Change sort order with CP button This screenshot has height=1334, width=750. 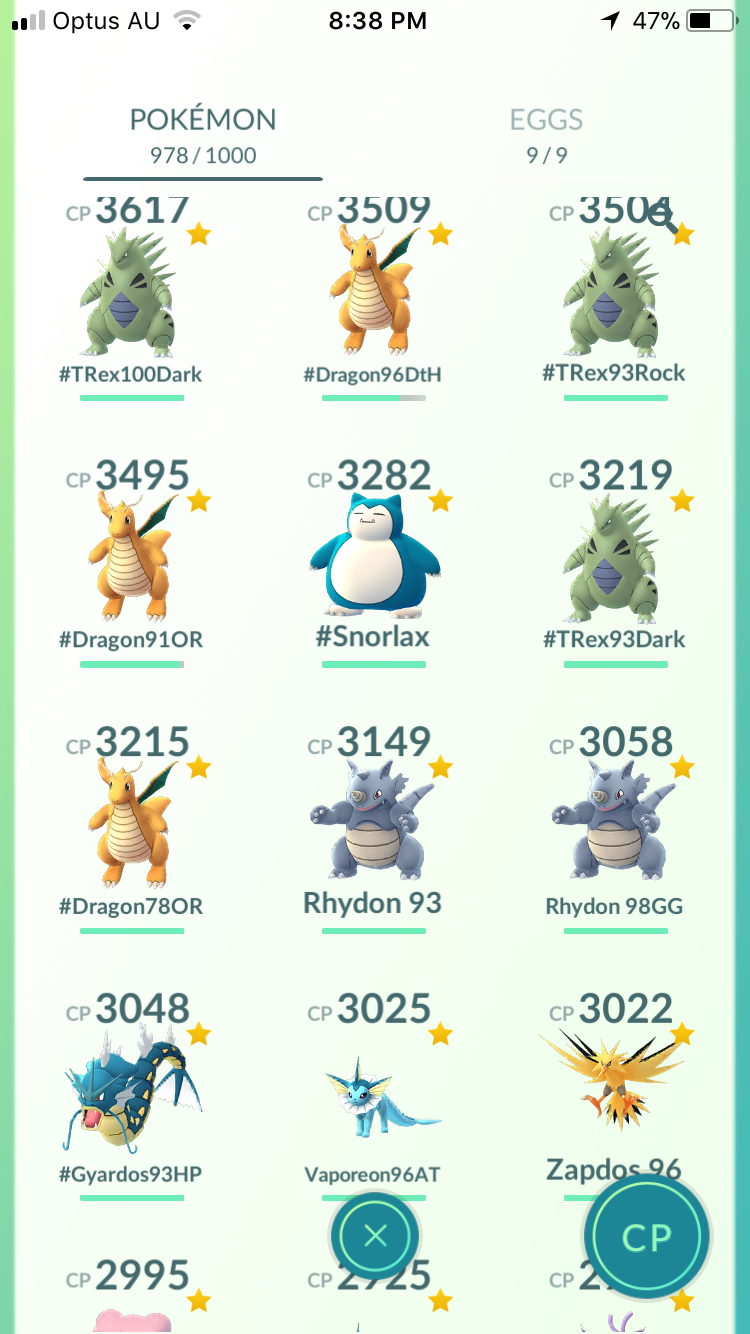click(x=646, y=1237)
